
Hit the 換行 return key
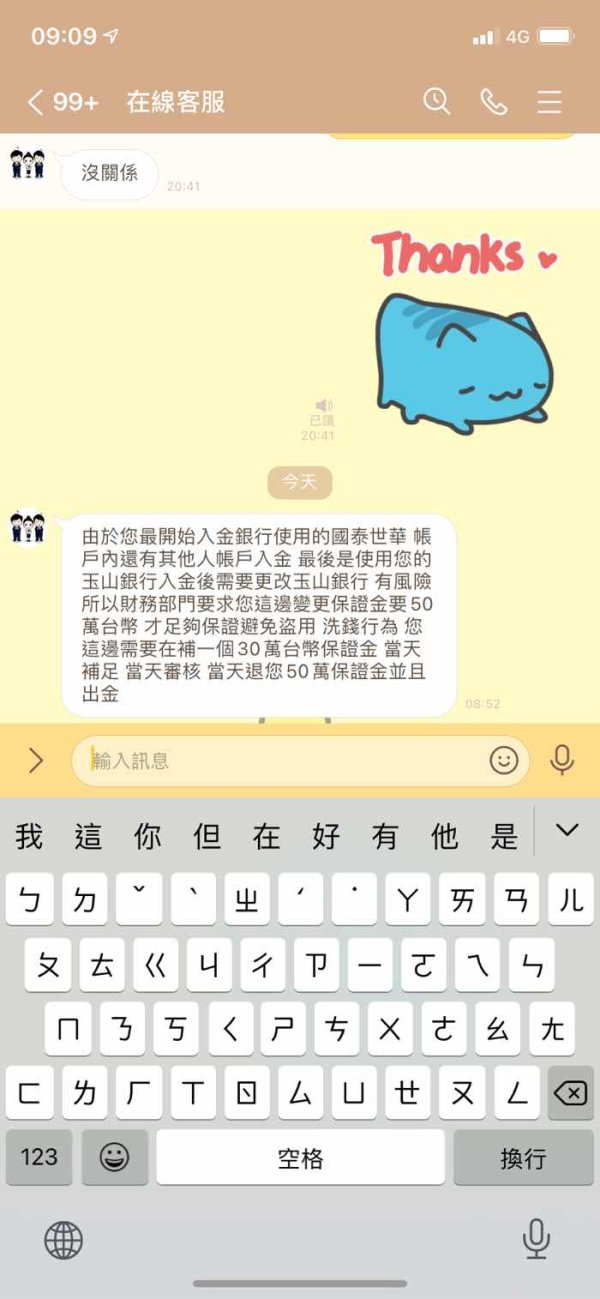(x=523, y=1157)
